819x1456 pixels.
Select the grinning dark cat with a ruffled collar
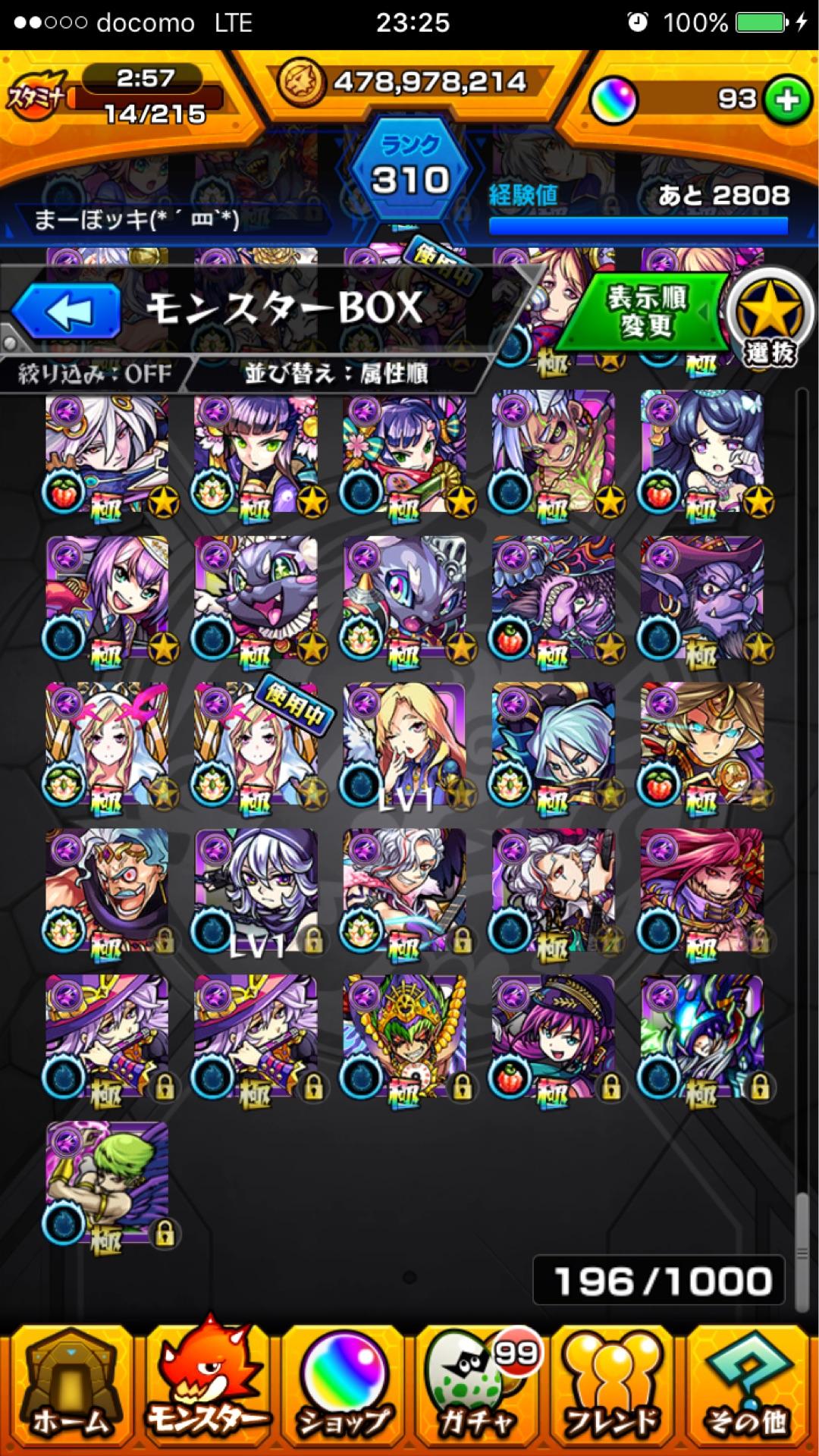point(256,599)
